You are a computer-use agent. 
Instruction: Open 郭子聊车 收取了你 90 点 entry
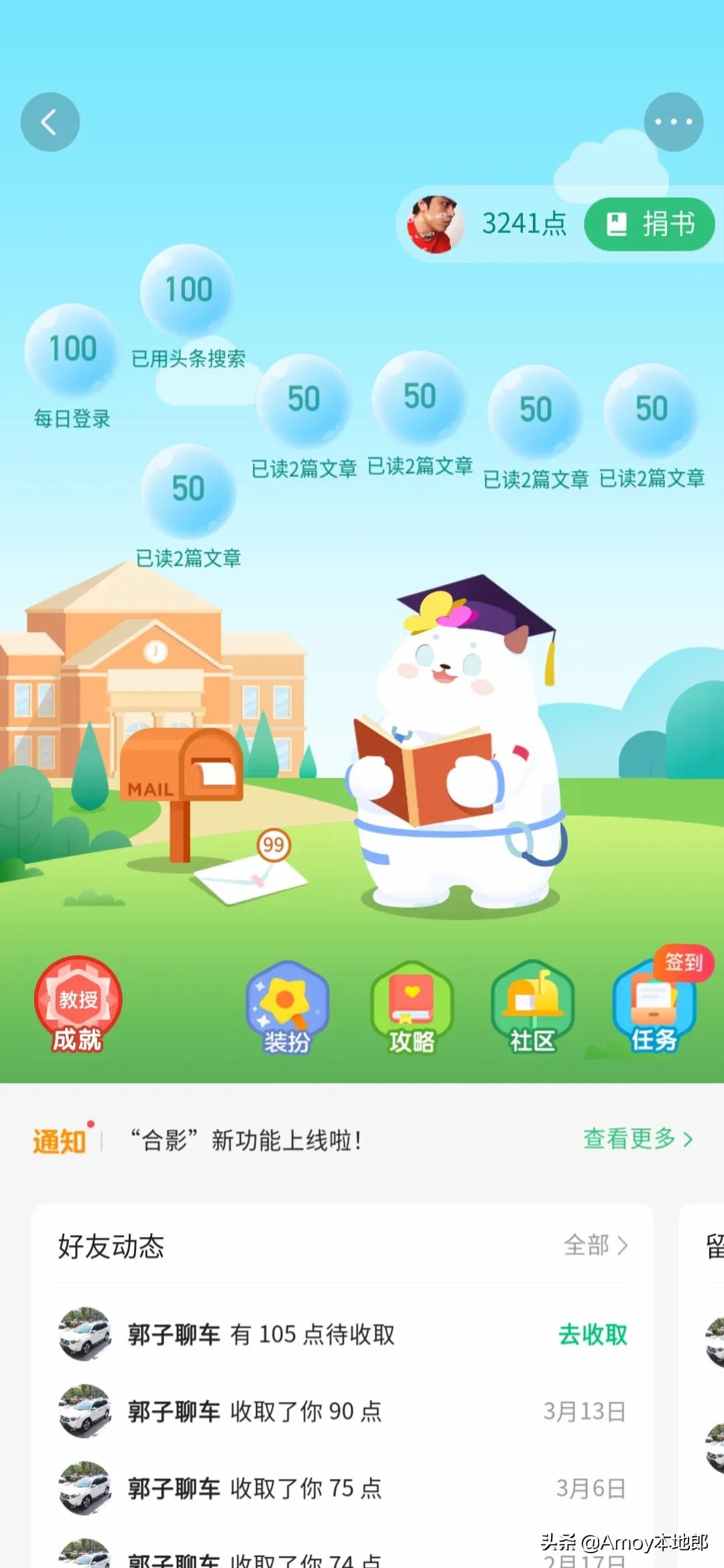[x=255, y=1411]
